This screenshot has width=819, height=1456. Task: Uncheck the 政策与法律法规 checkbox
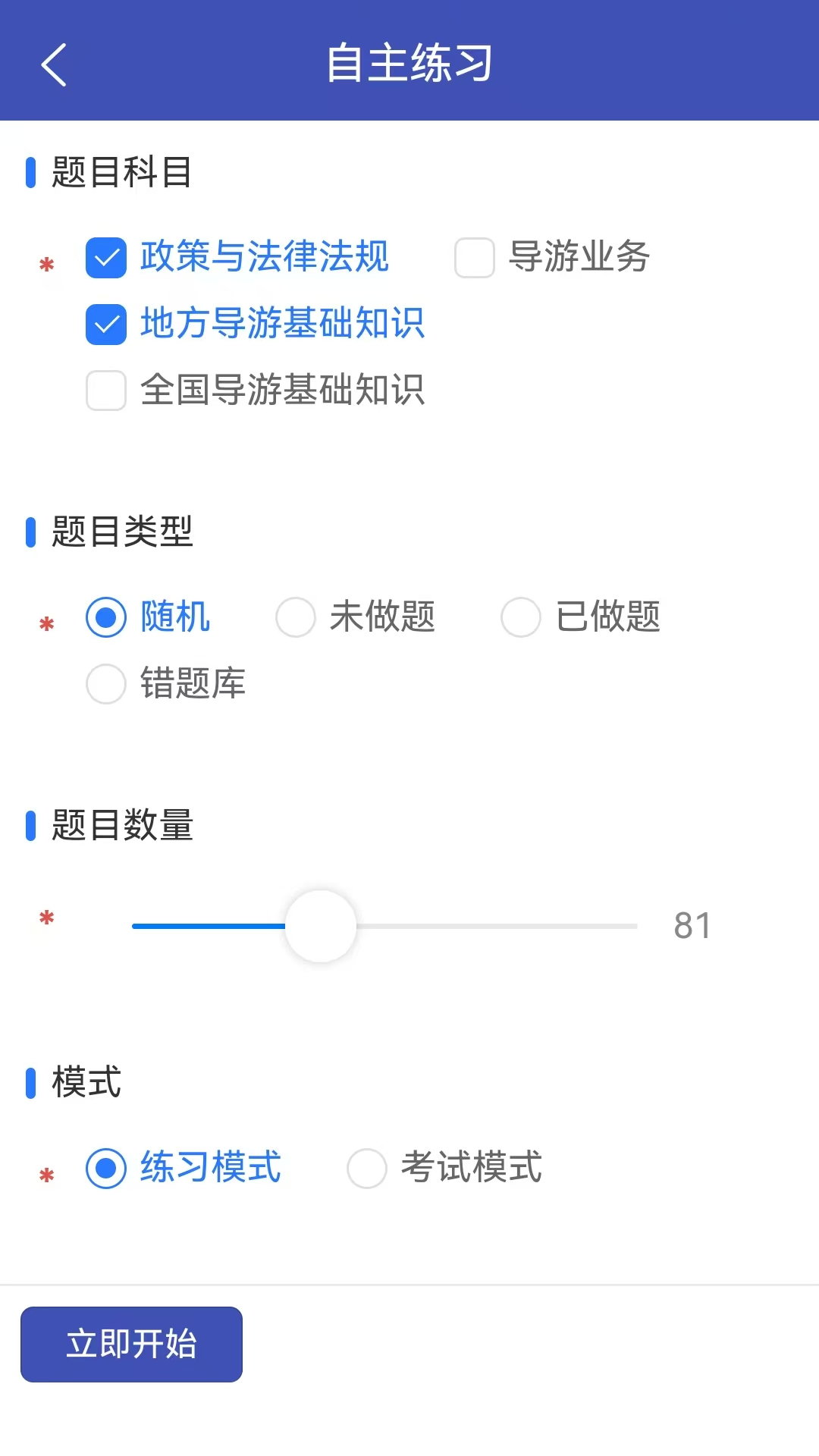click(105, 259)
